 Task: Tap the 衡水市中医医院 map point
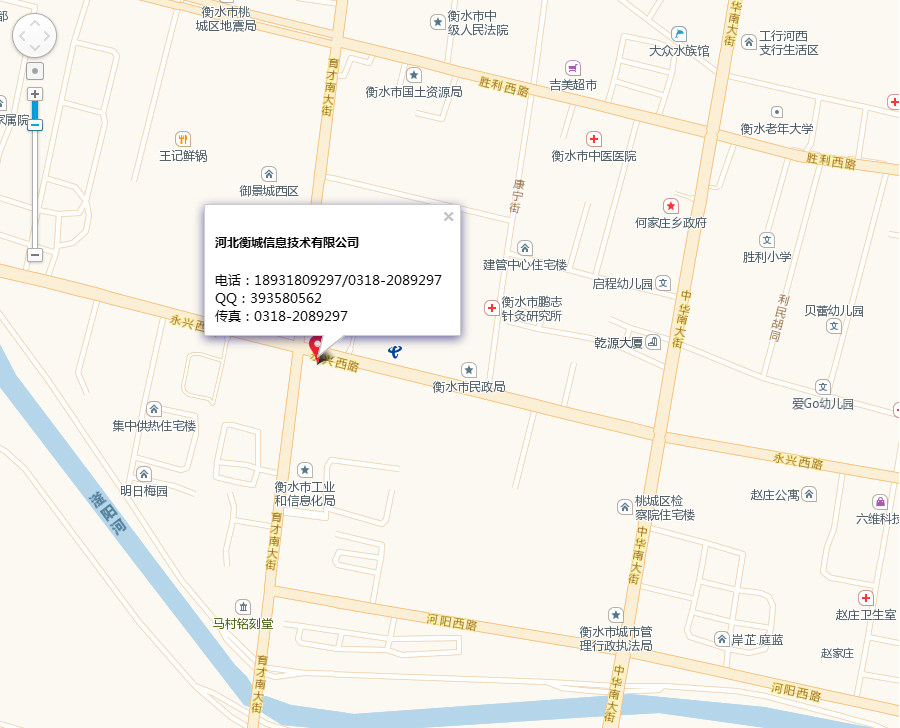tap(593, 139)
